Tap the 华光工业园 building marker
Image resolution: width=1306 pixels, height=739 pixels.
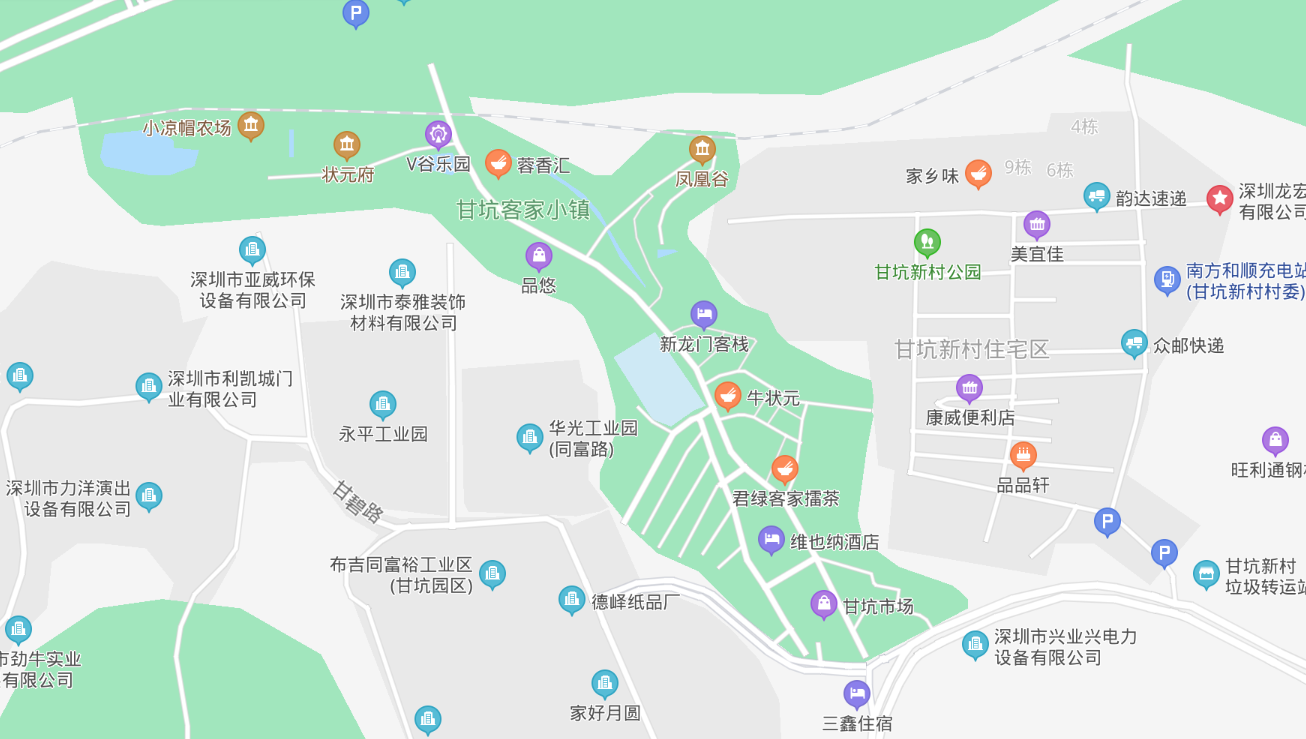pos(530,437)
